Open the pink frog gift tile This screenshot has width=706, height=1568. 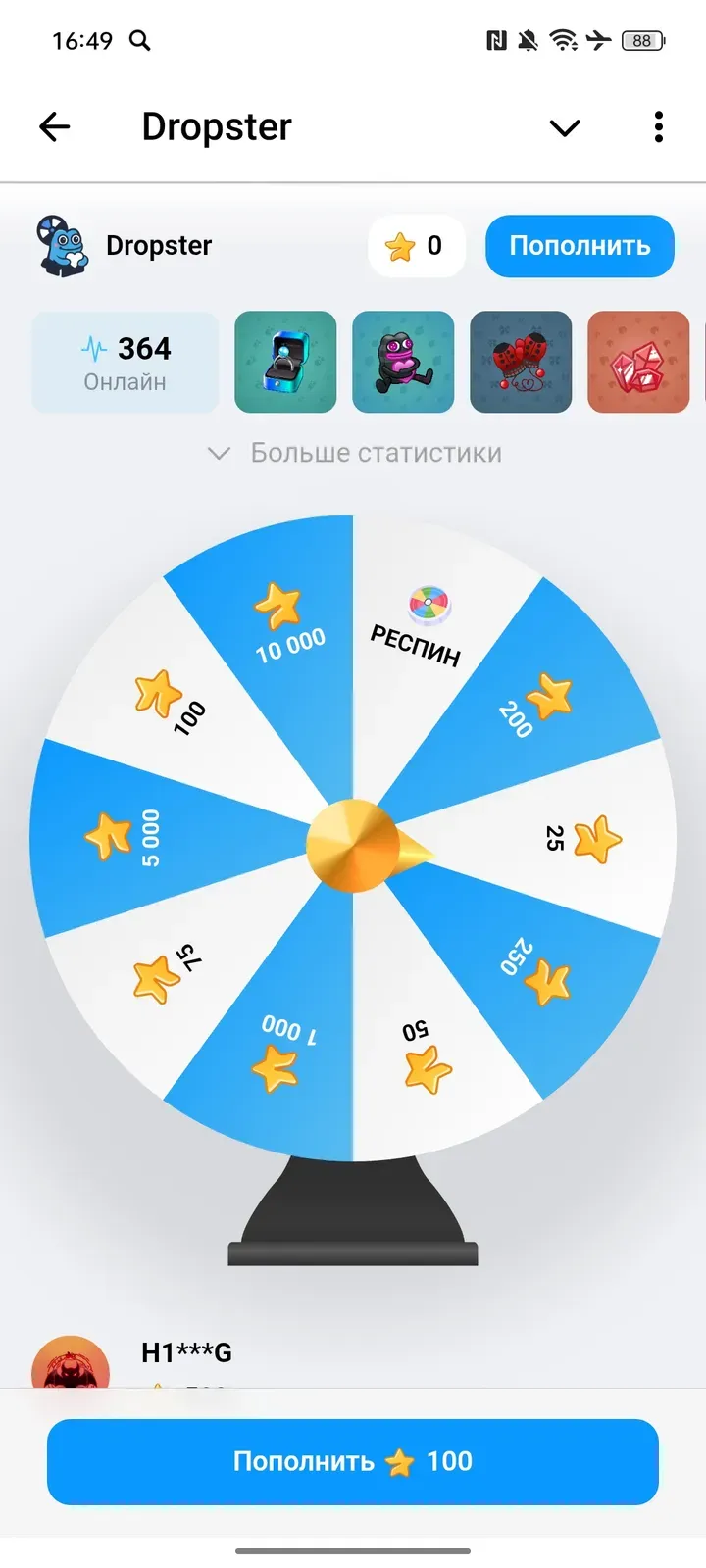403,362
